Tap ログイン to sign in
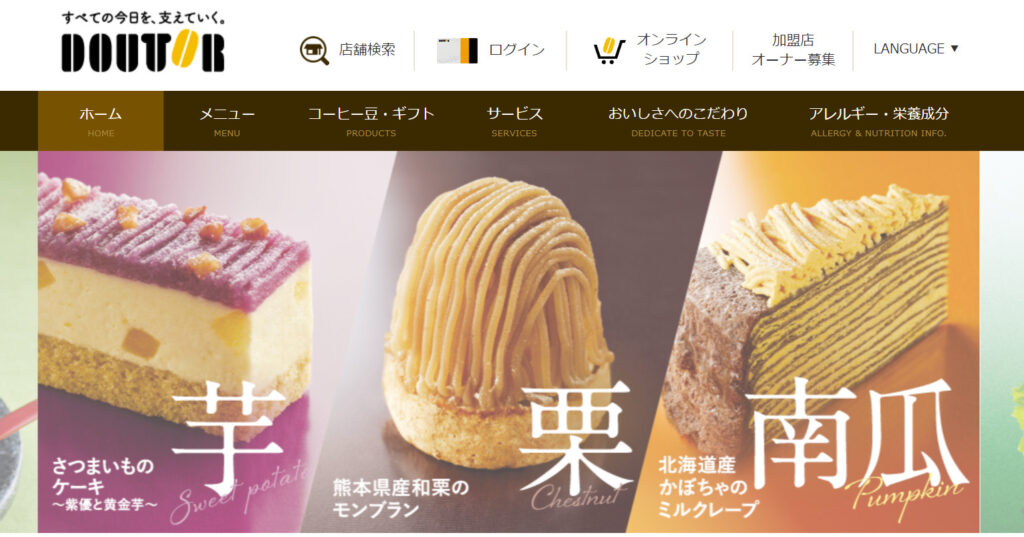The height and width of the screenshot is (537, 1024). point(492,50)
